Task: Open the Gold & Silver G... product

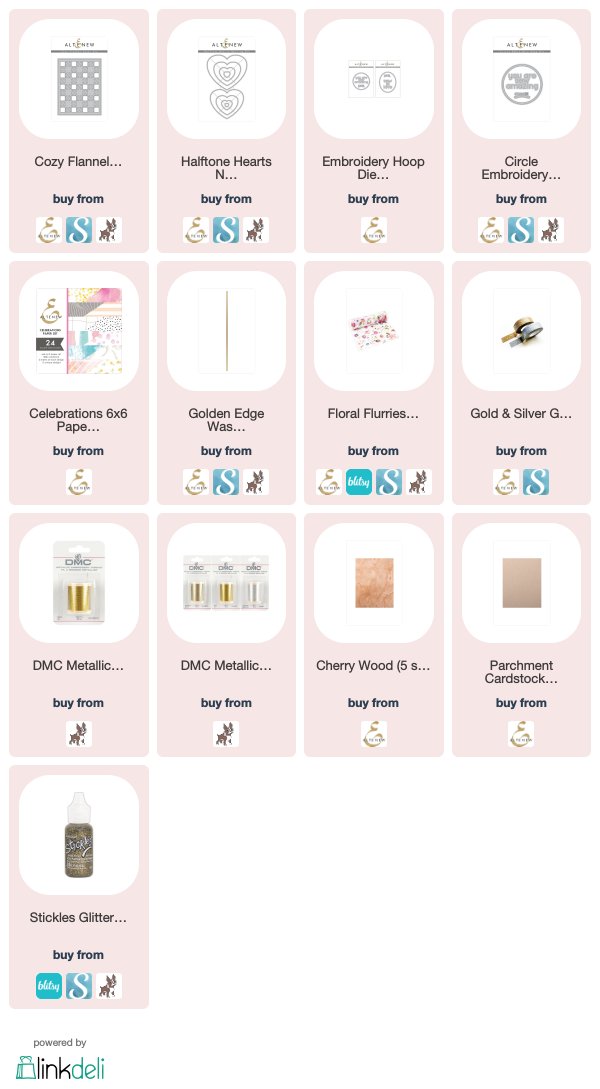Action: coord(521,332)
